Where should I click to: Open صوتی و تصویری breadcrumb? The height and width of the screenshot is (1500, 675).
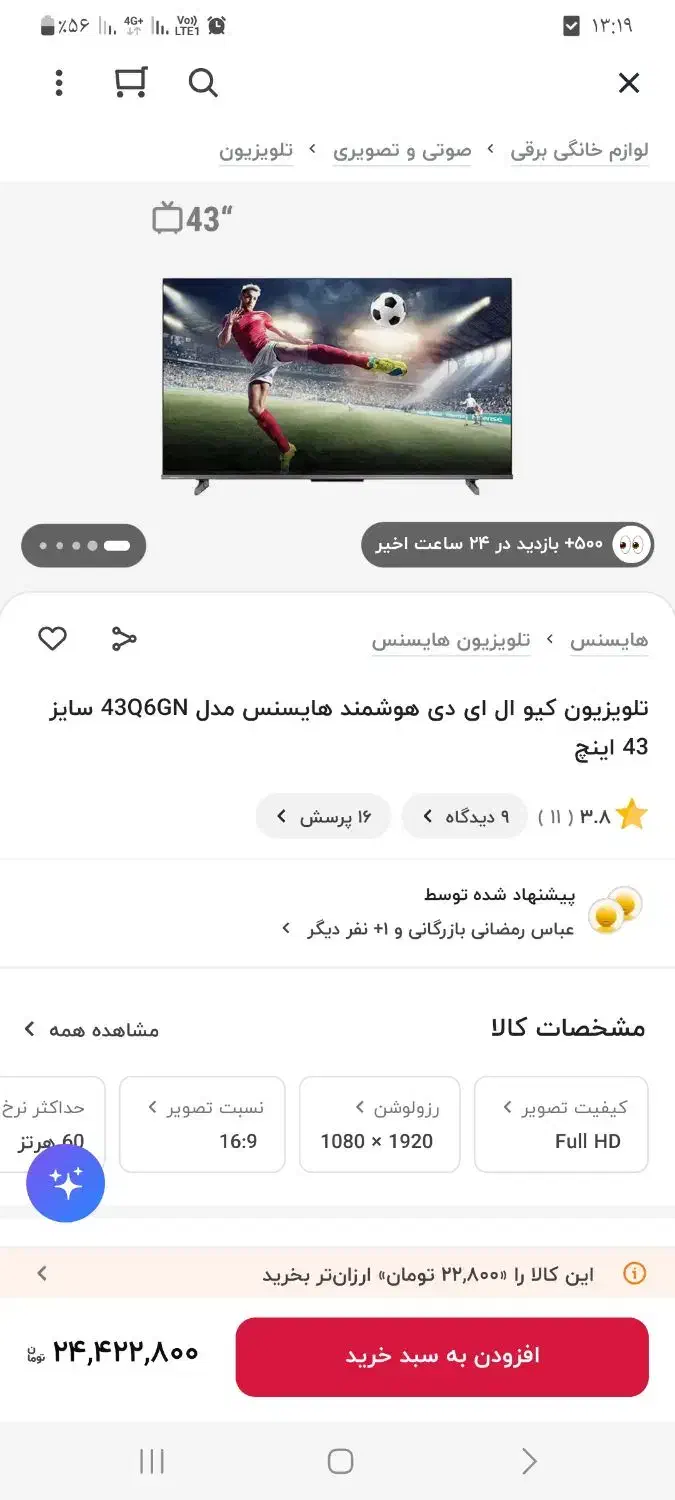(x=402, y=150)
